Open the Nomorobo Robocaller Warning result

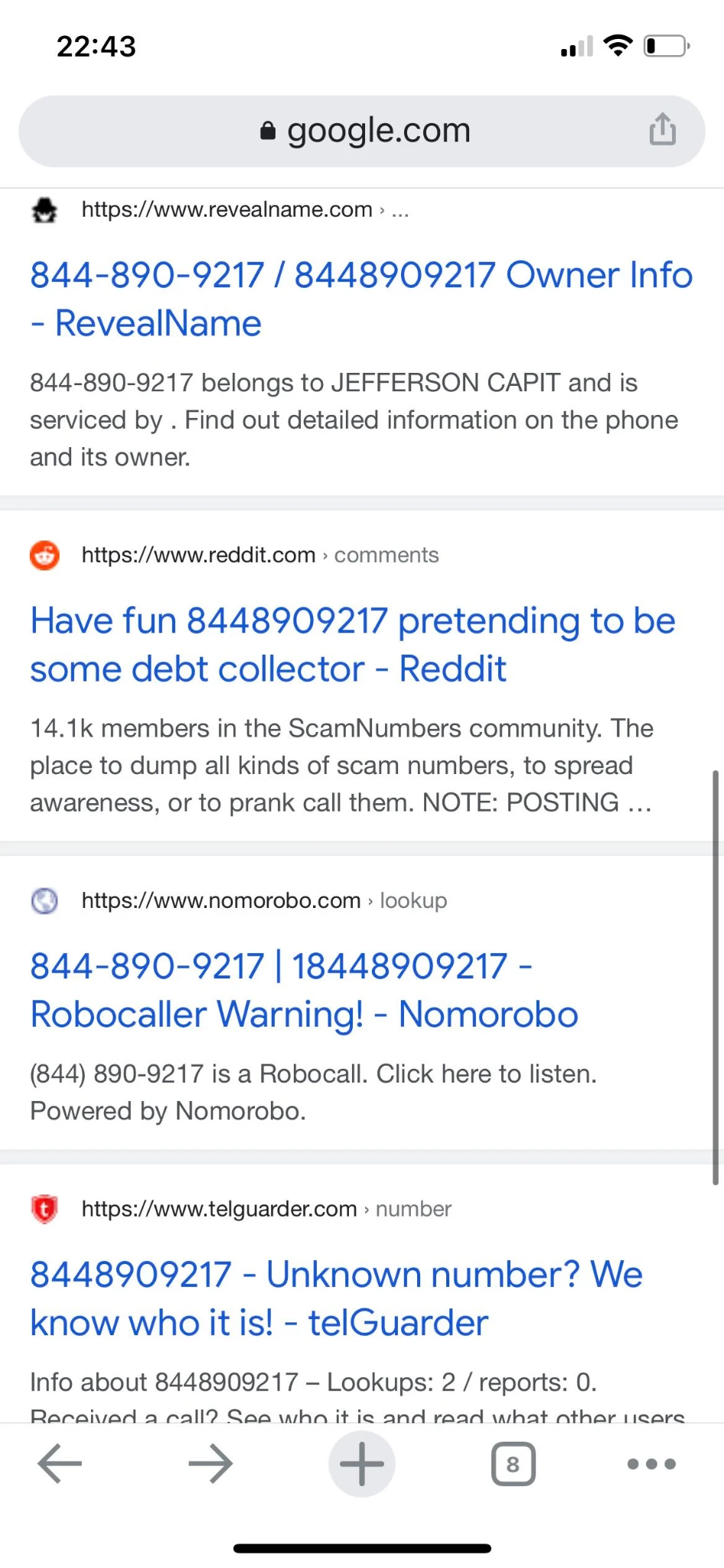point(304,990)
